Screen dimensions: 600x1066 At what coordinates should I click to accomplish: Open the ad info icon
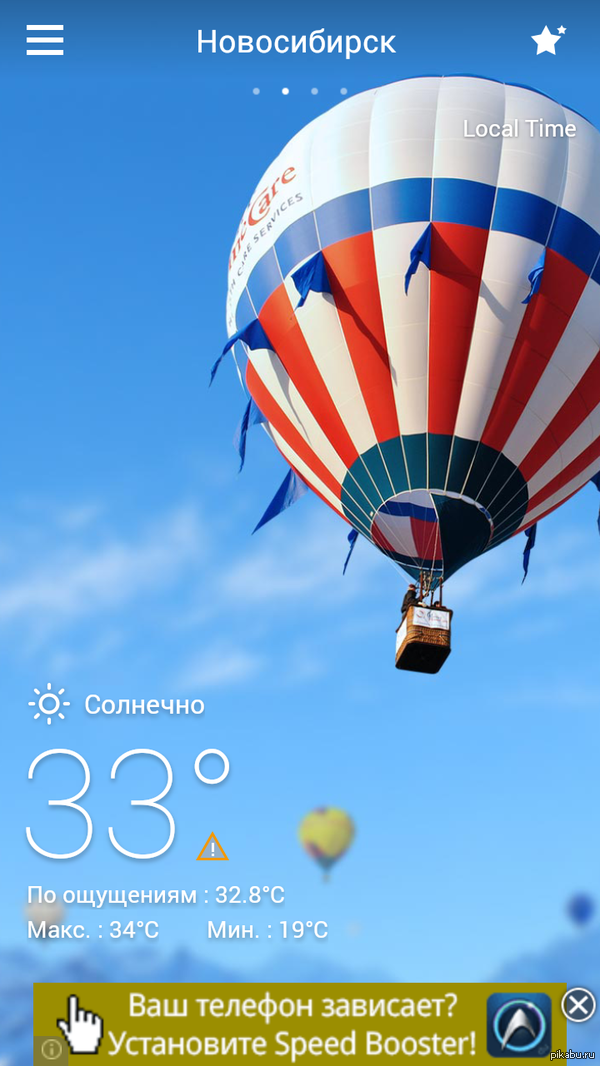[x=51, y=1050]
